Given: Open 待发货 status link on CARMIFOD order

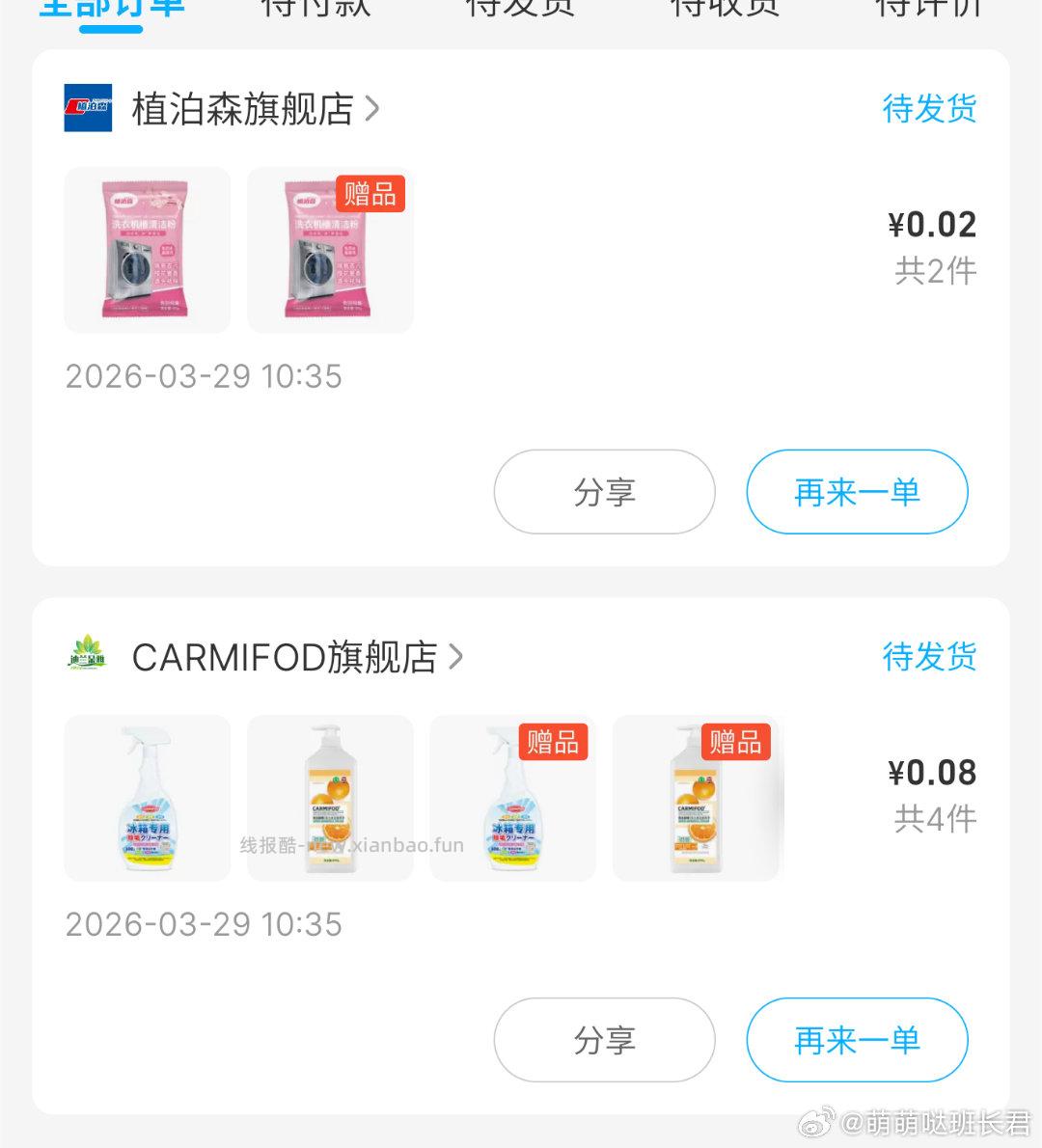Looking at the screenshot, I should 929,657.
